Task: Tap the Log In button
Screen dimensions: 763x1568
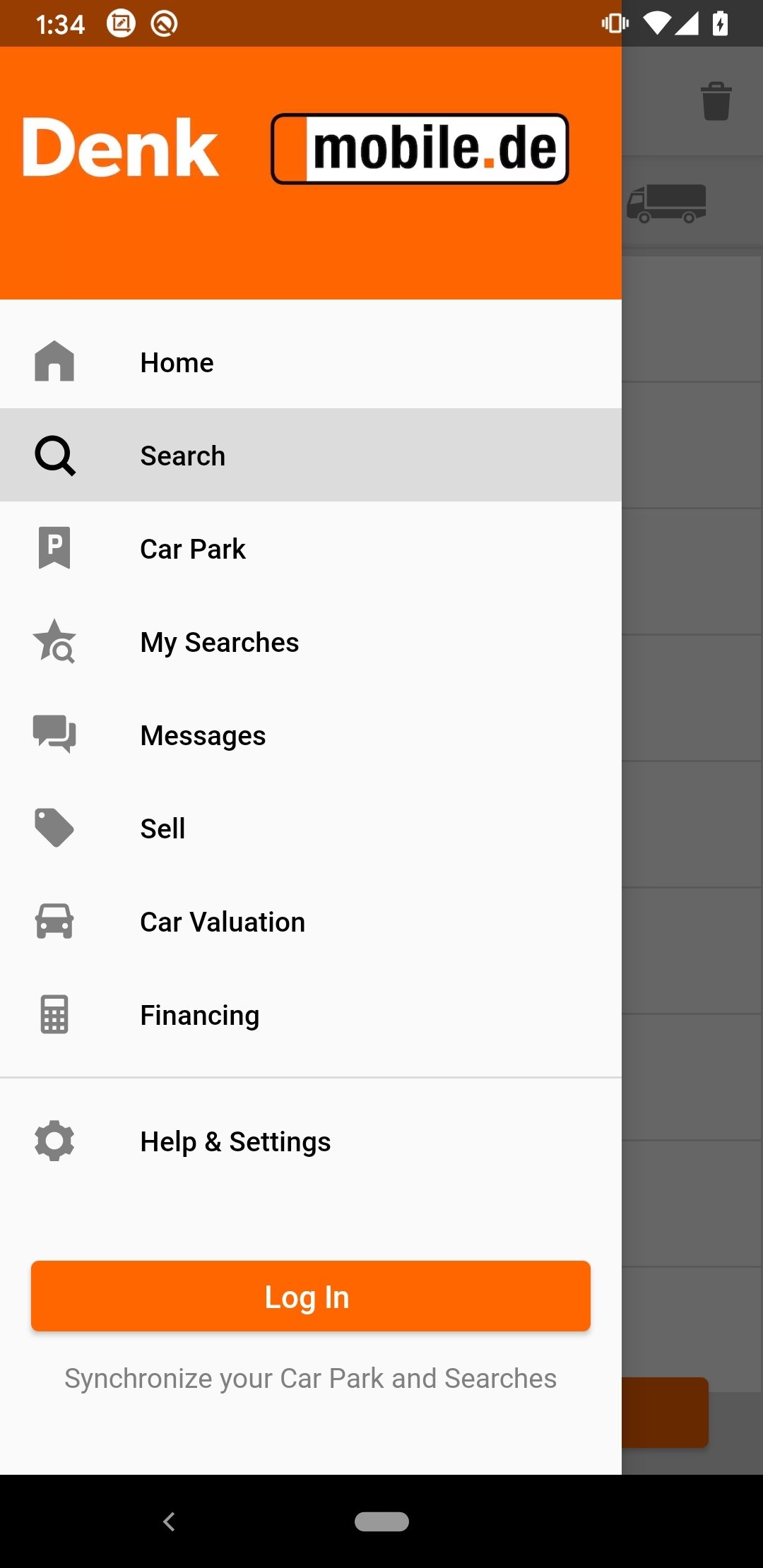Action: (311, 1296)
